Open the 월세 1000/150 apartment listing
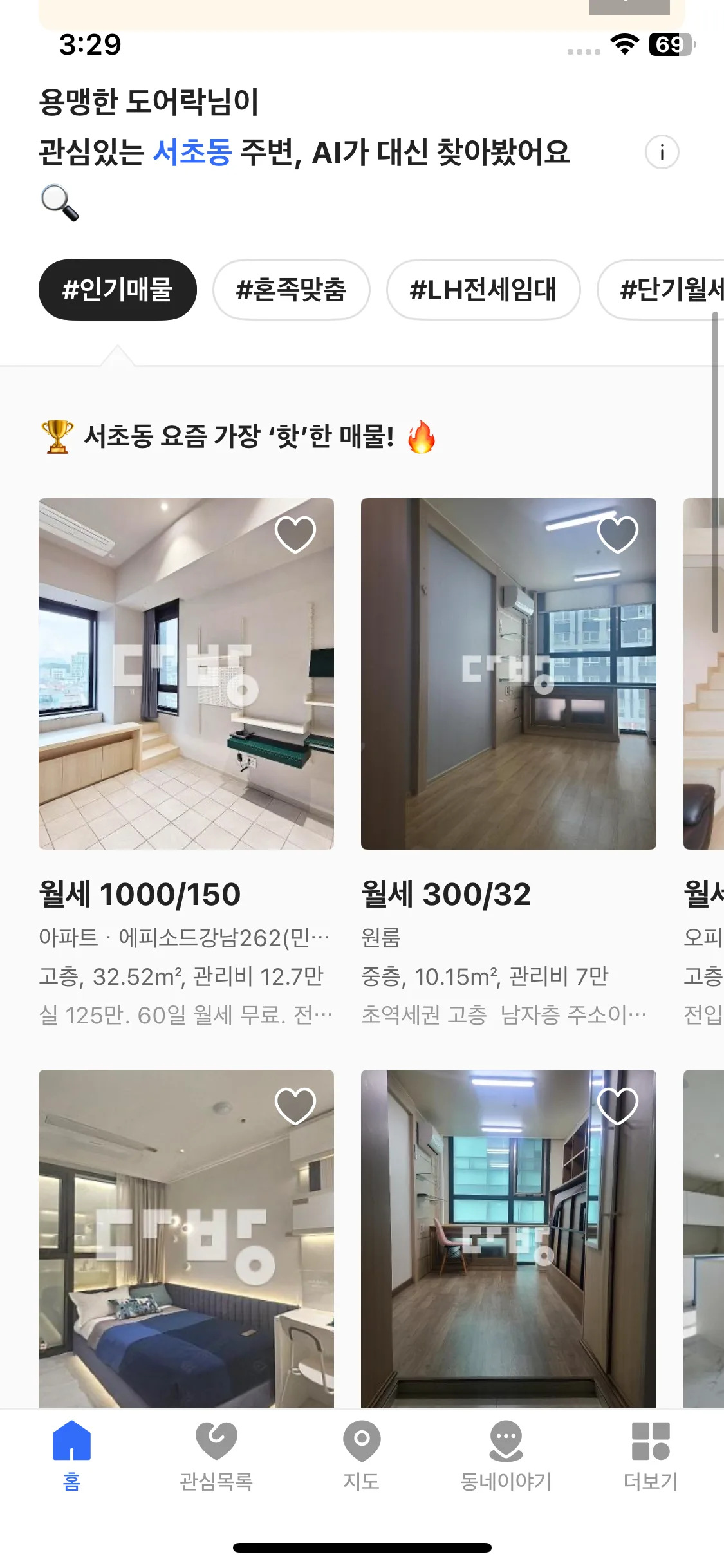724x1568 pixels. click(x=186, y=673)
